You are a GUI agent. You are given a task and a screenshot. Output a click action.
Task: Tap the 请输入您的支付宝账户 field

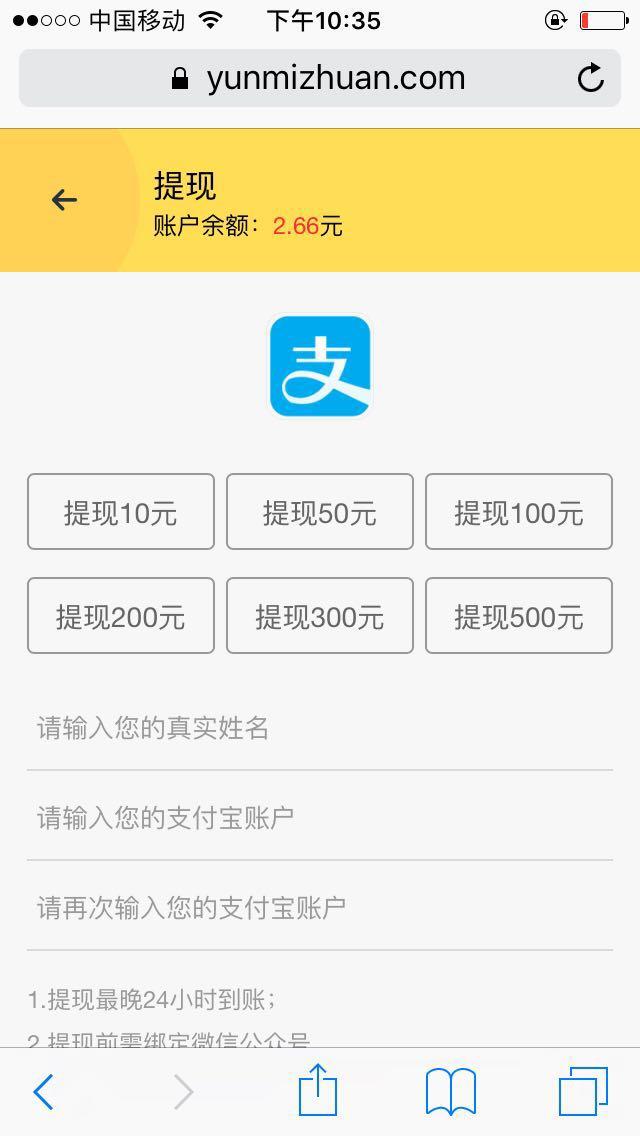tap(320, 817)
